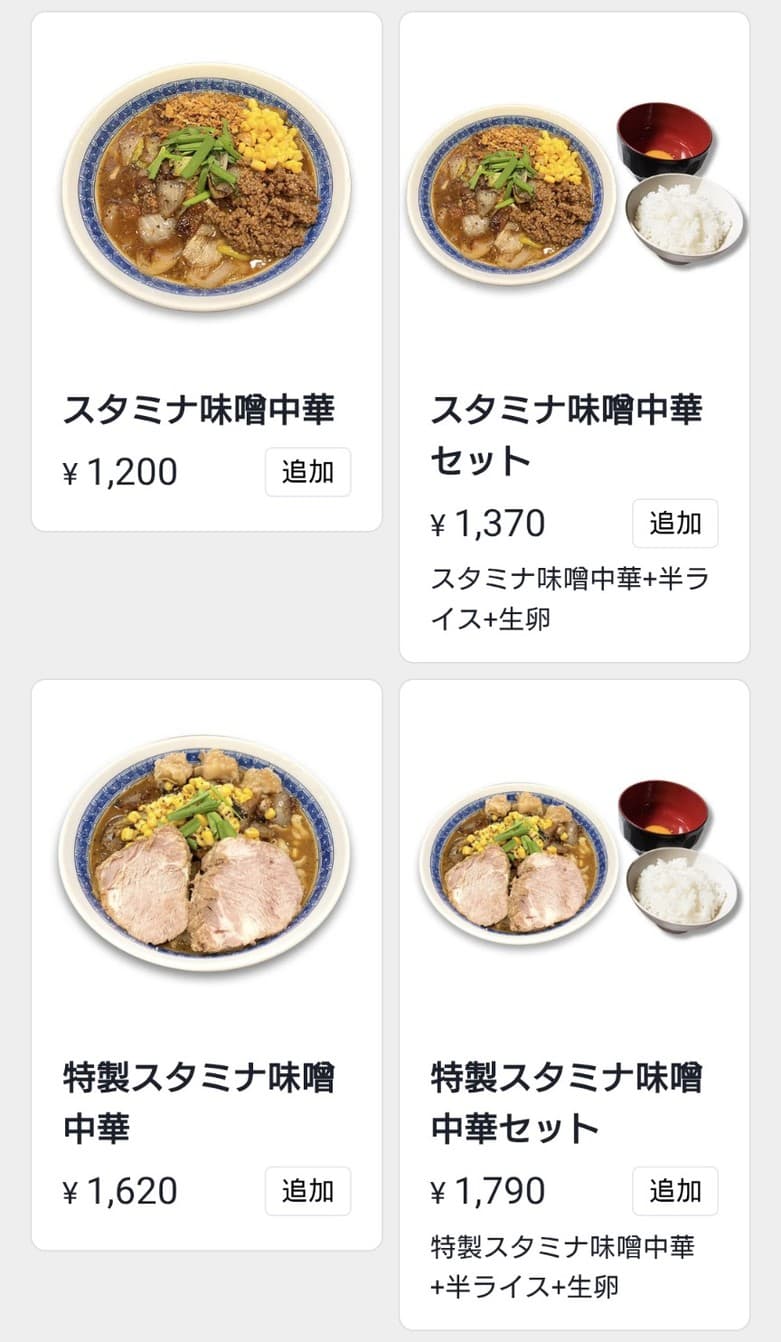
Task: Open details for スタミナ味噌中華セット
Action: (570, 430)
